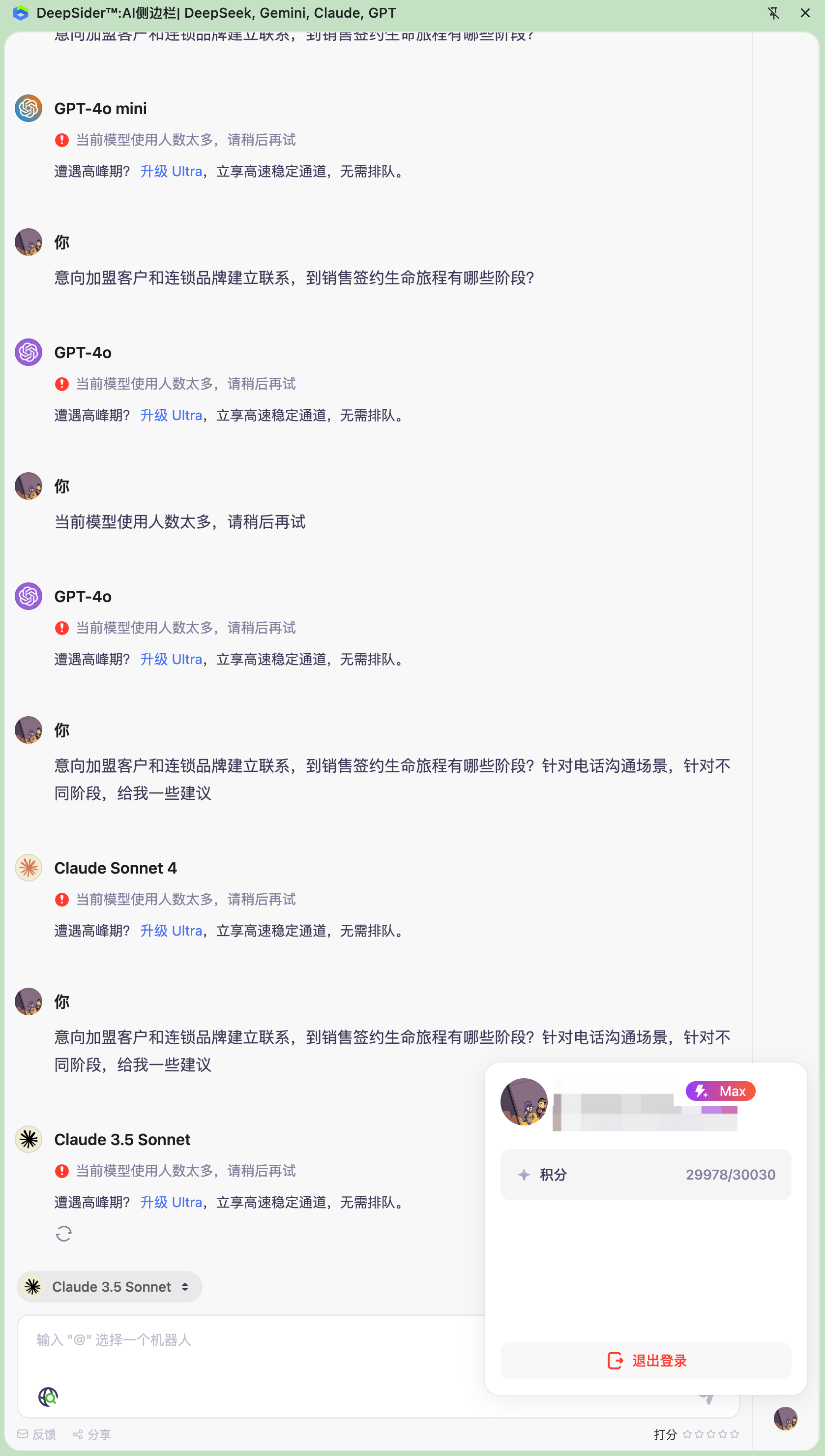Open 升级 Ultra link under Claude Sonnet 4
825x1456 pixels.
tap(171, 931)
